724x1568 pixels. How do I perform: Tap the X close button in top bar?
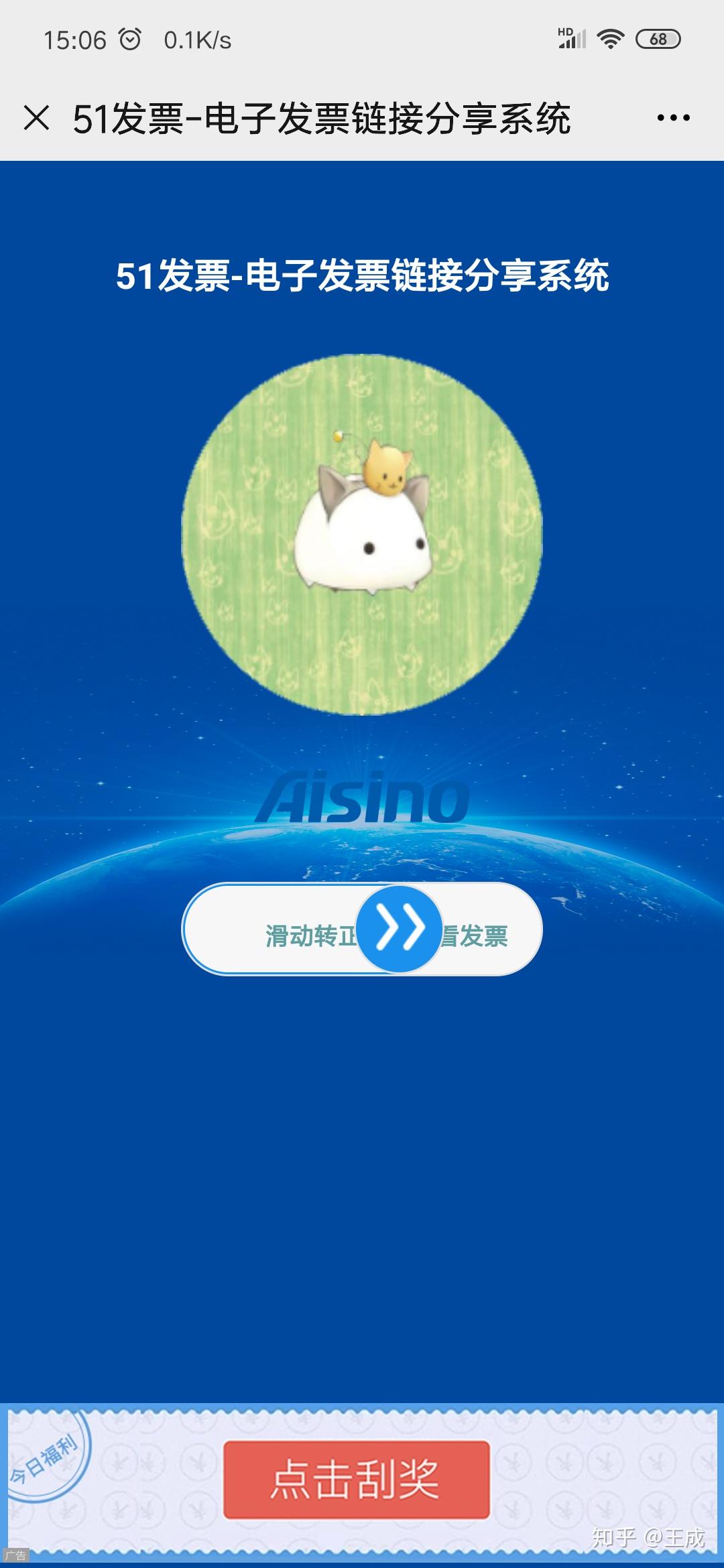click(x=37, y=117)
